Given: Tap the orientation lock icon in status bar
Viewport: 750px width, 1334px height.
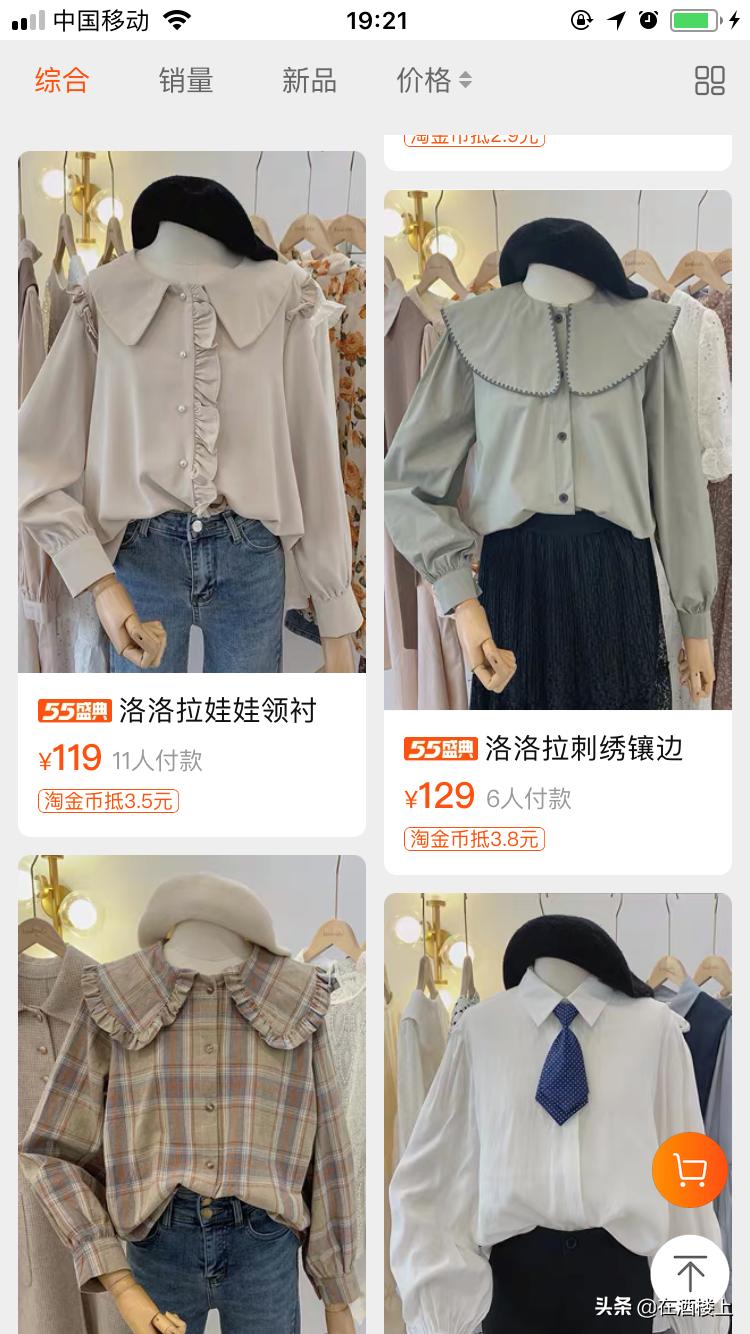Looking at the screenshot, I should point(581,19).
